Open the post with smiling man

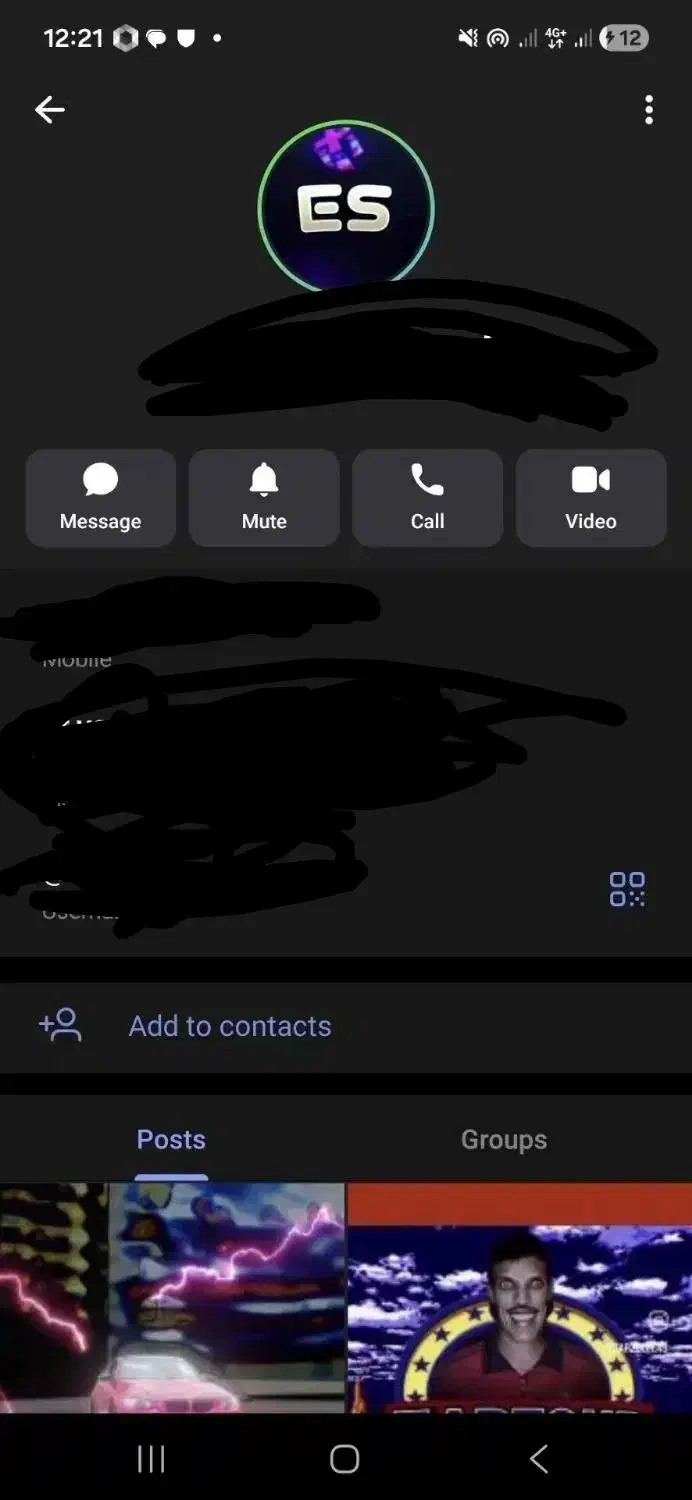[520, 1298]
